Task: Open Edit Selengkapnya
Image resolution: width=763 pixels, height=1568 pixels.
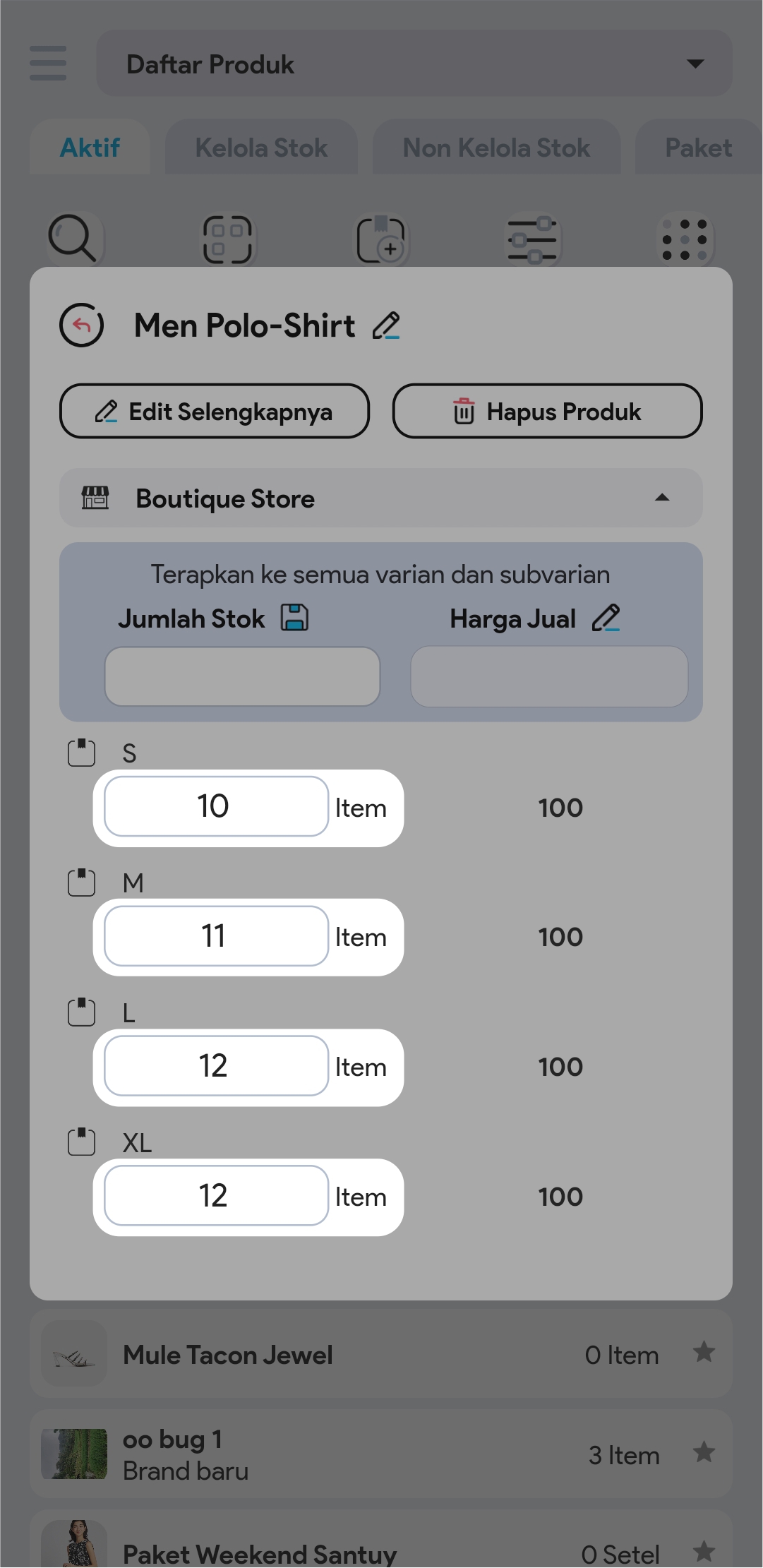Action: [x=215, y=412]
